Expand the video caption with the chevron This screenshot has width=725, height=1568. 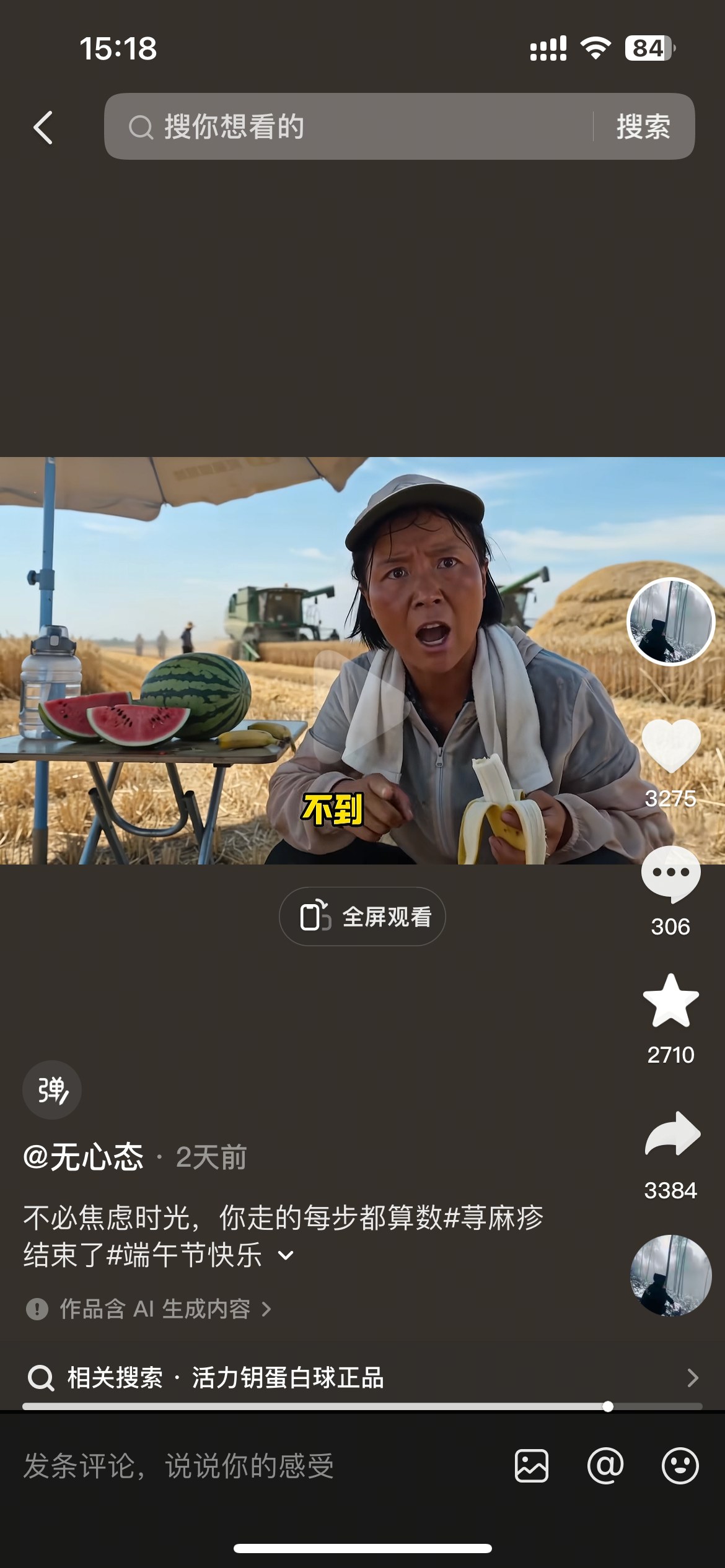click(x=286, y=1255)
